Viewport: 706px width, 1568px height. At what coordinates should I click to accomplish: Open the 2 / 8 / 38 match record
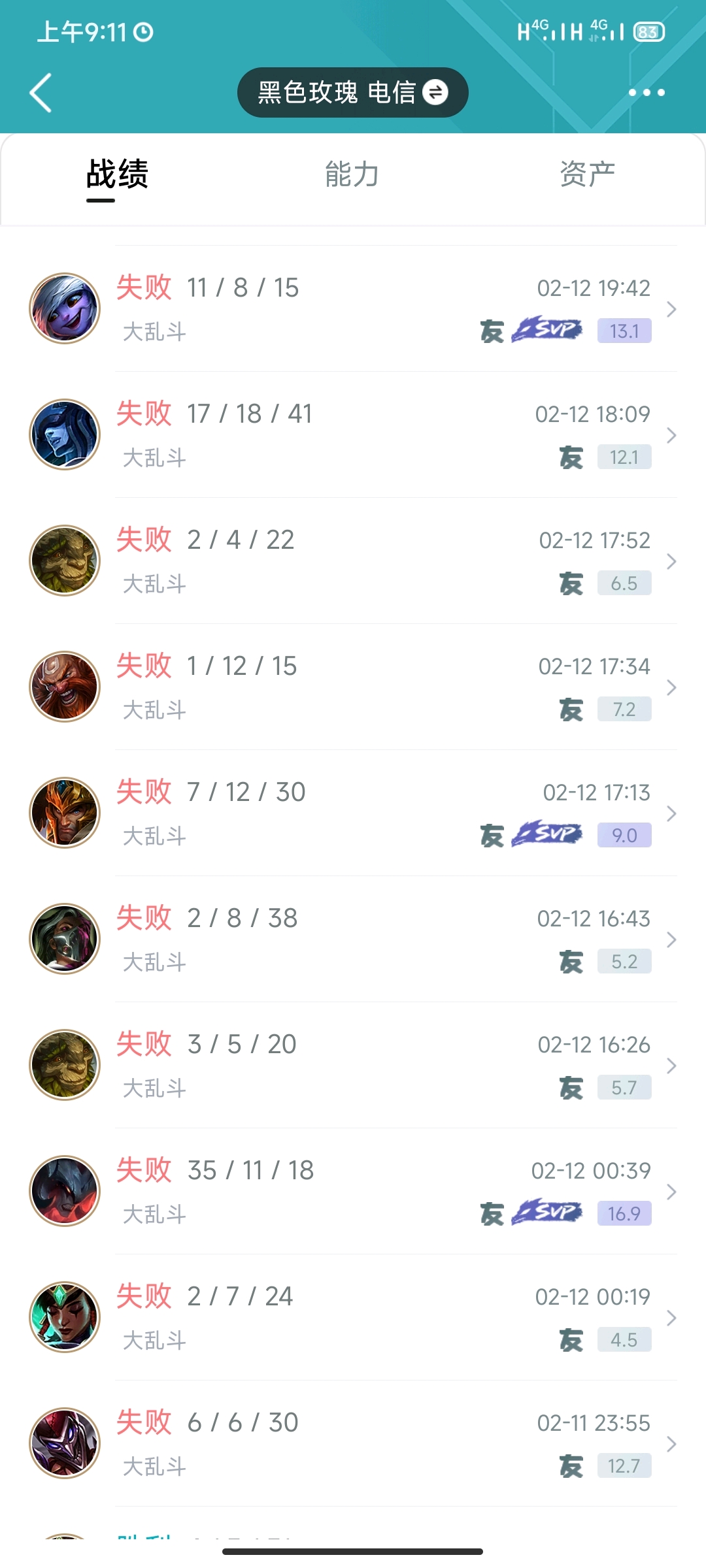click(x=353, y=939)
